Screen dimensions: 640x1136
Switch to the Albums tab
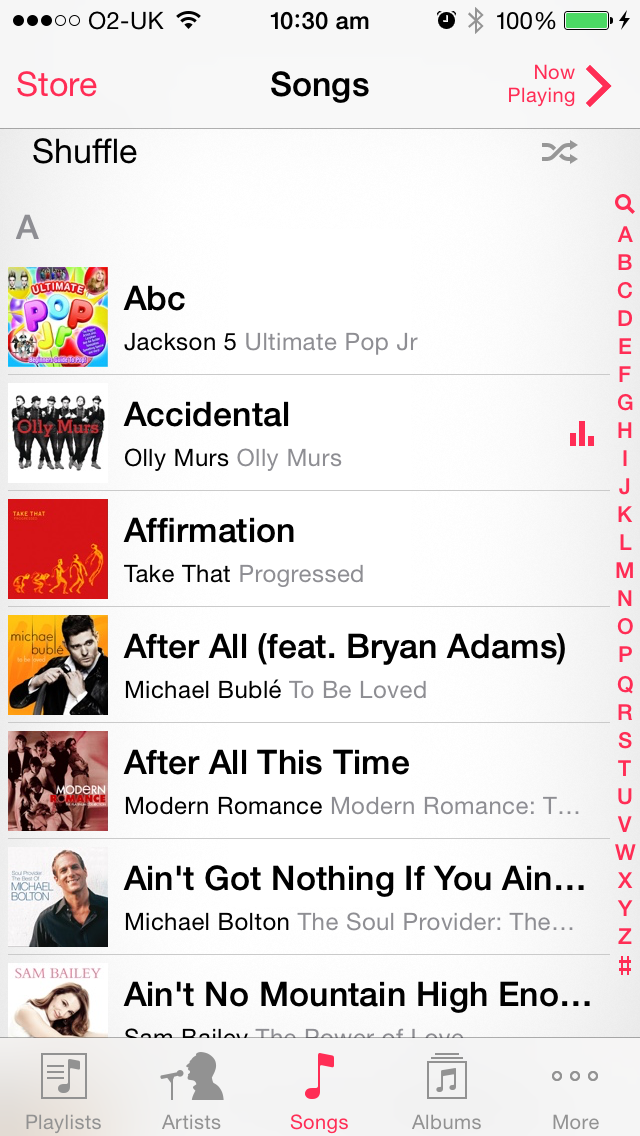click(446, 1088)
